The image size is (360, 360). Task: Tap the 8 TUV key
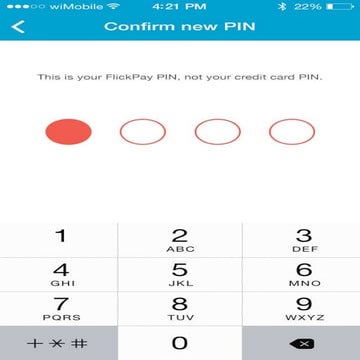click(180, 309)
